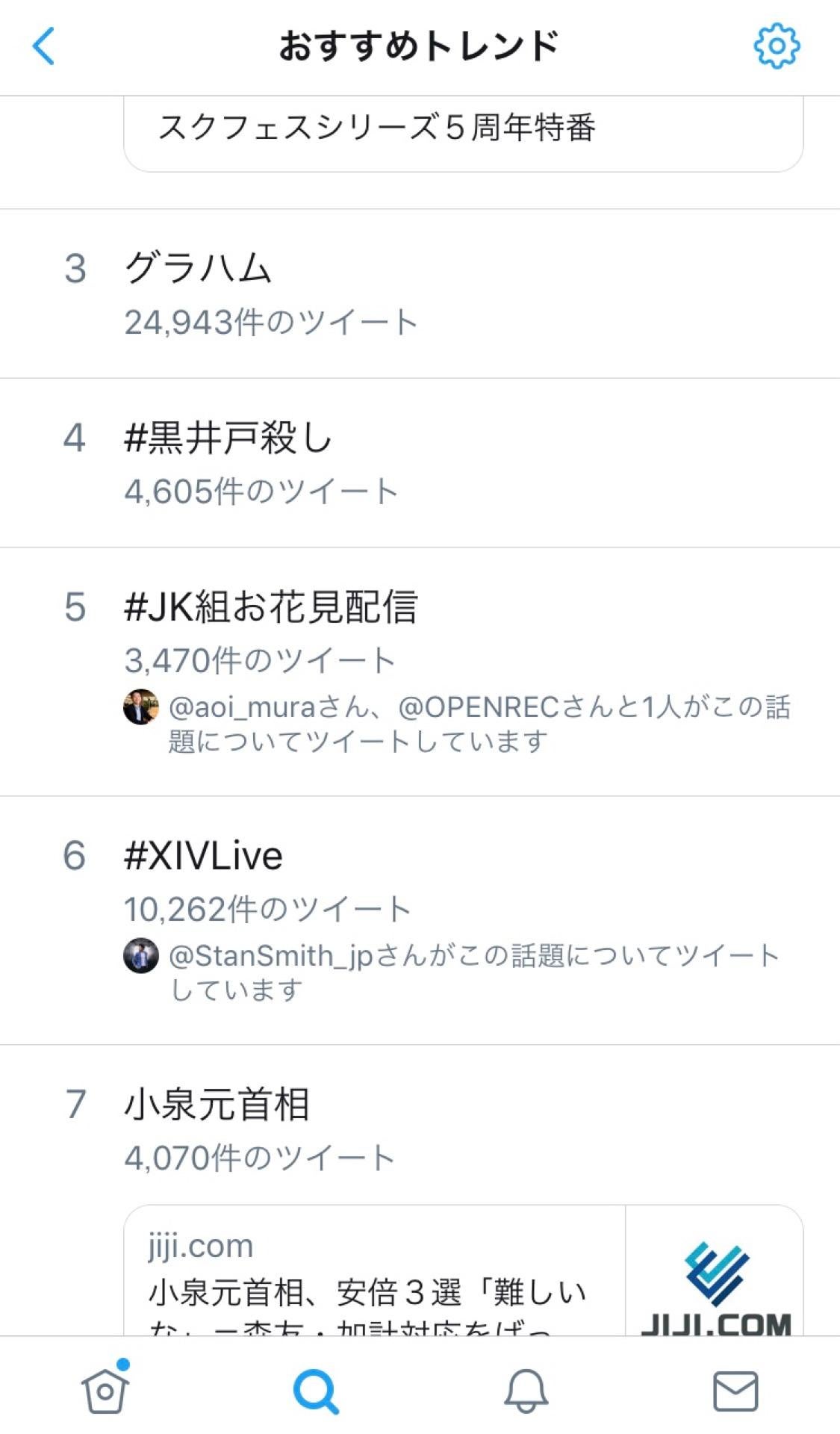The width and height of the screenshot is (840, 1434).
Task: Open the Messages envelope tab
Action: 735,1390
